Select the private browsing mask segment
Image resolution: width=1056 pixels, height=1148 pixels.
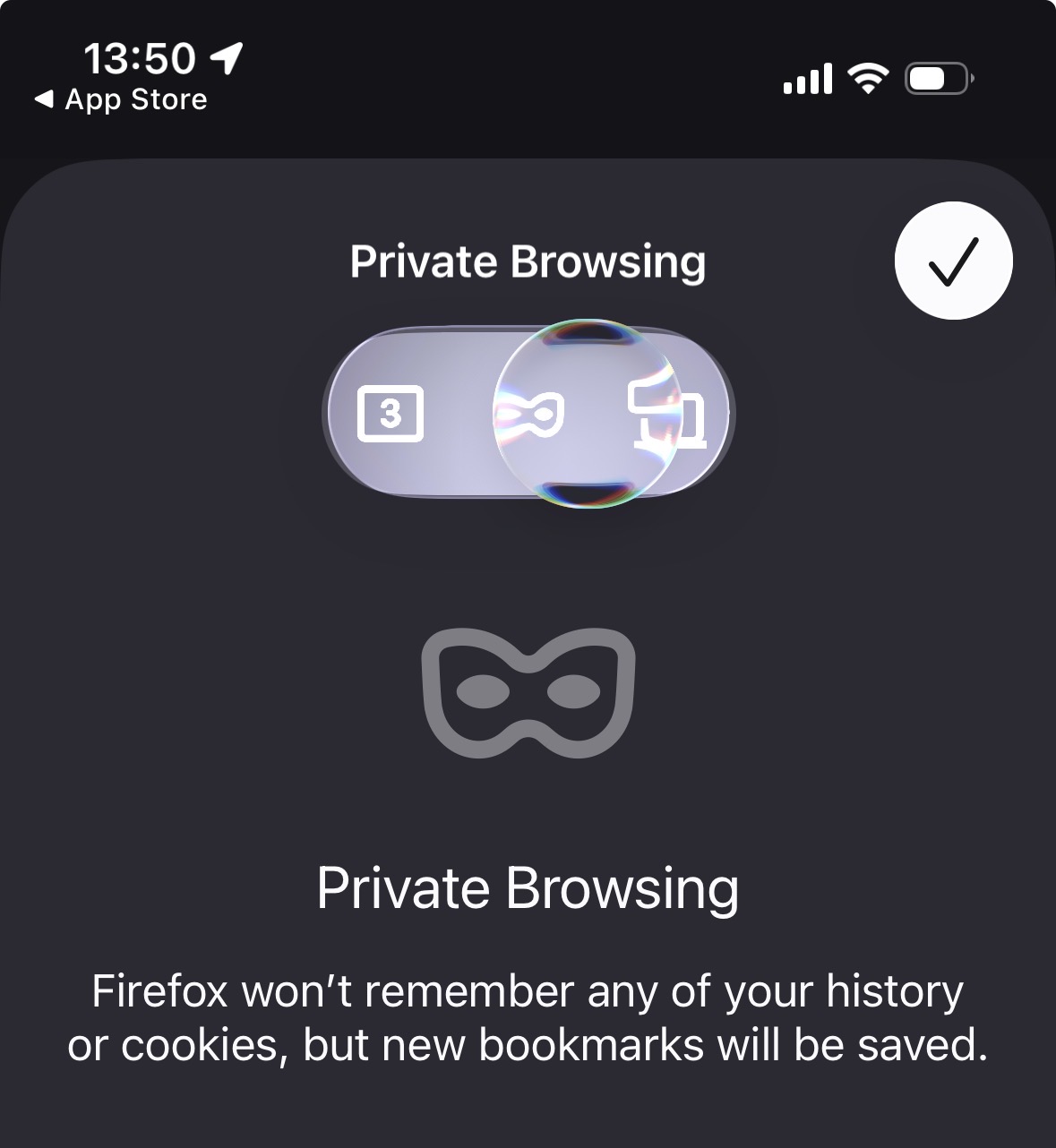pyautogui.click(x=530, y=414)
